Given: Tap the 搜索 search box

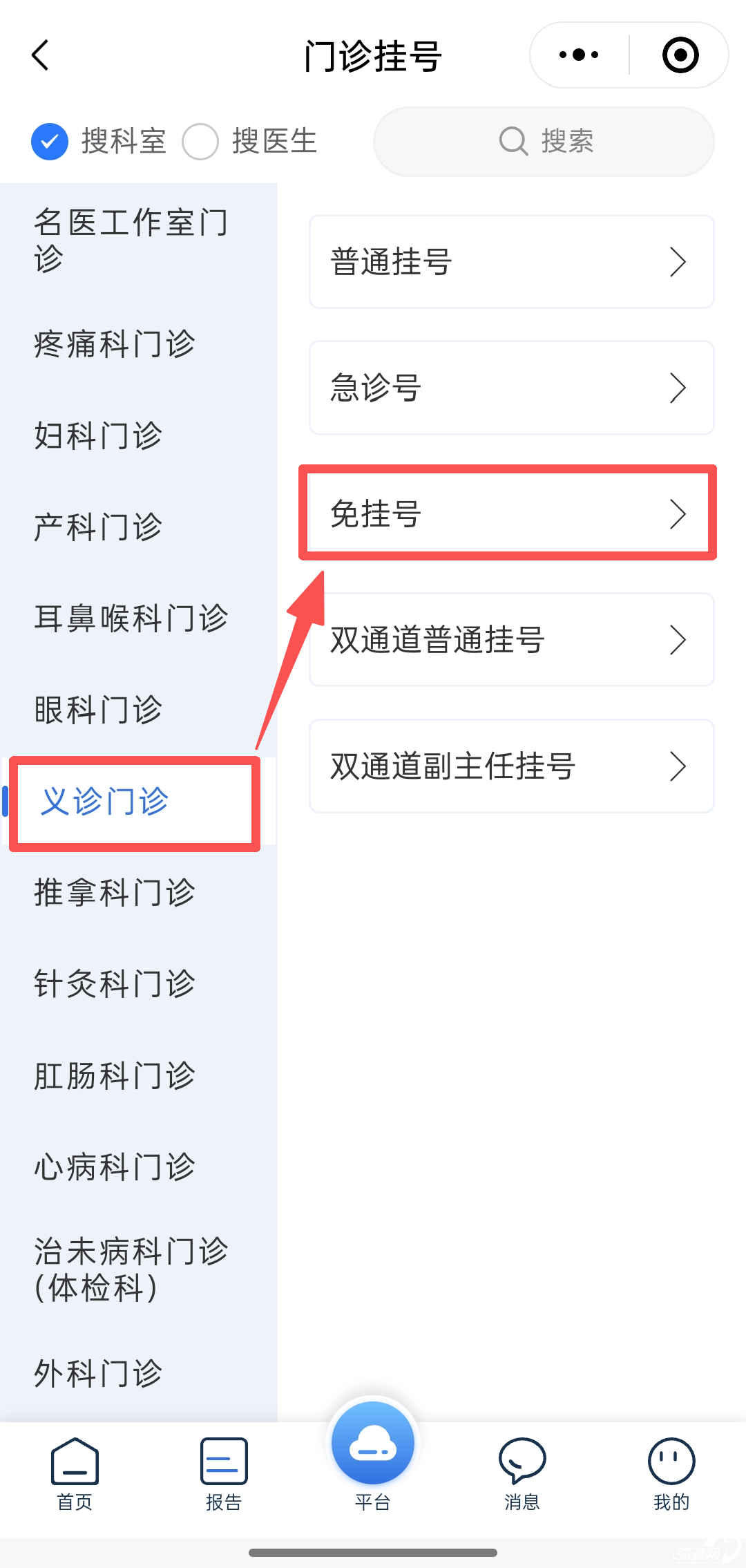Looking at the screenshot, I should (x=544, y=142).
